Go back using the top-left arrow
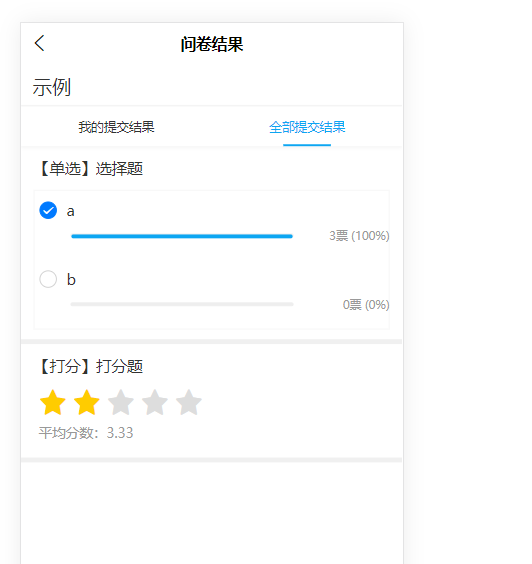Screen dimensions: 532x564 point(40,43)
